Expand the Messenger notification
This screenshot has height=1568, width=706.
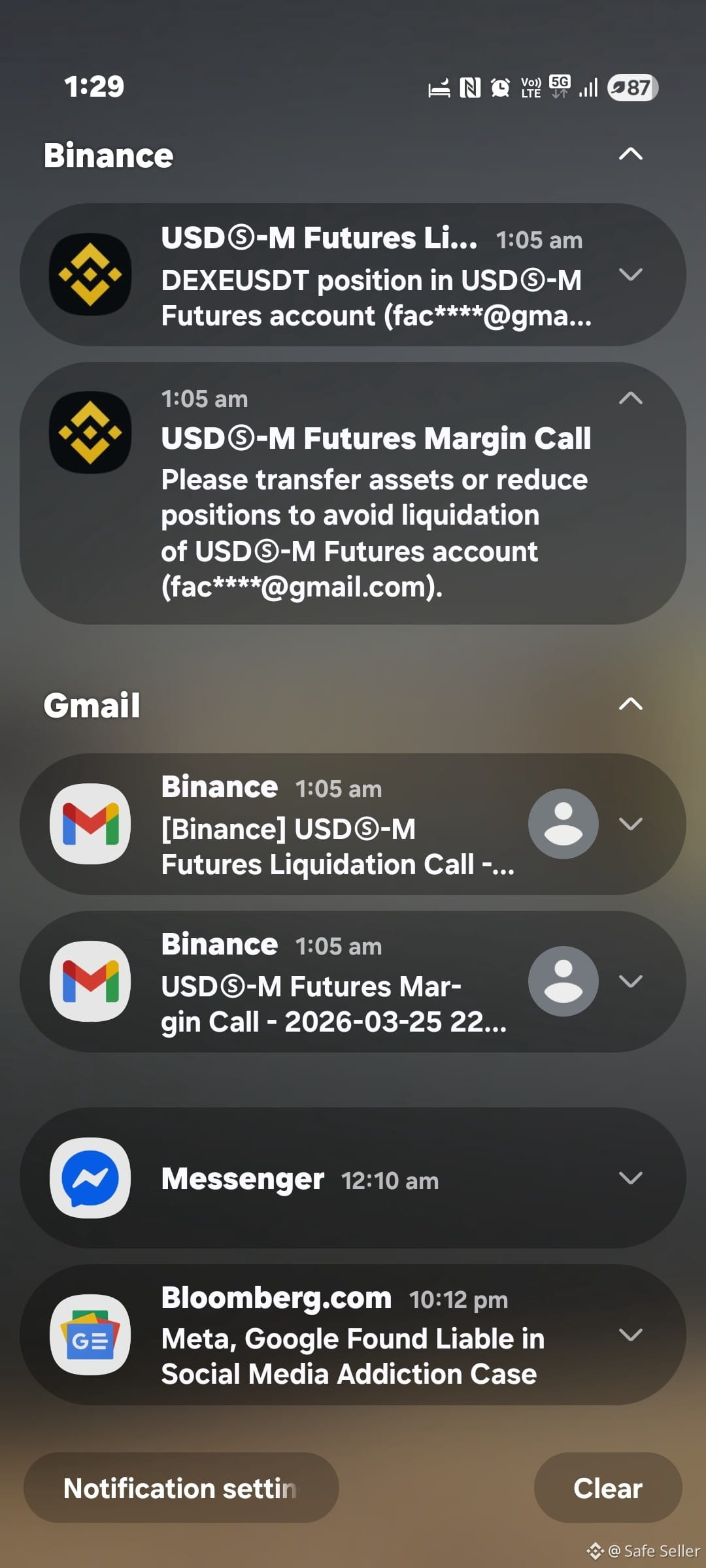[630, 1178]
